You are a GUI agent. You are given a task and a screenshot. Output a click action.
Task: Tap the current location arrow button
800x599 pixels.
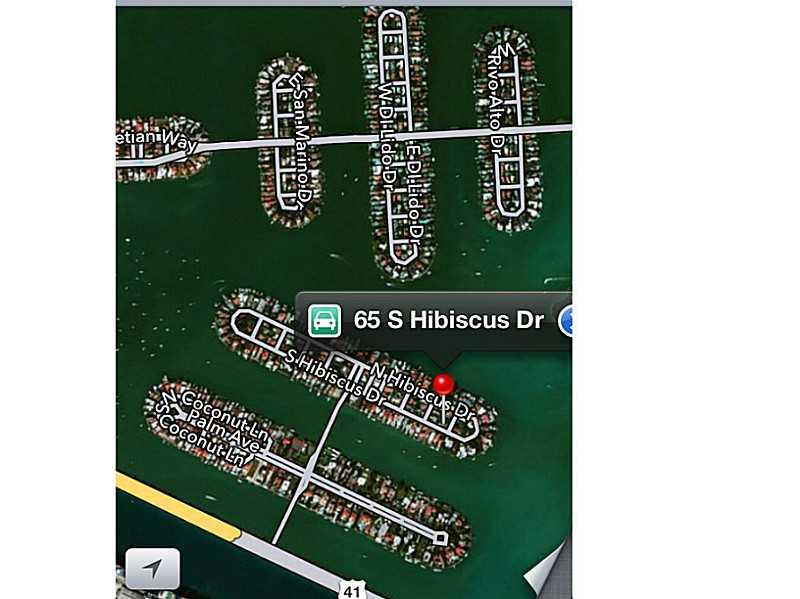[x=152, y=569]
